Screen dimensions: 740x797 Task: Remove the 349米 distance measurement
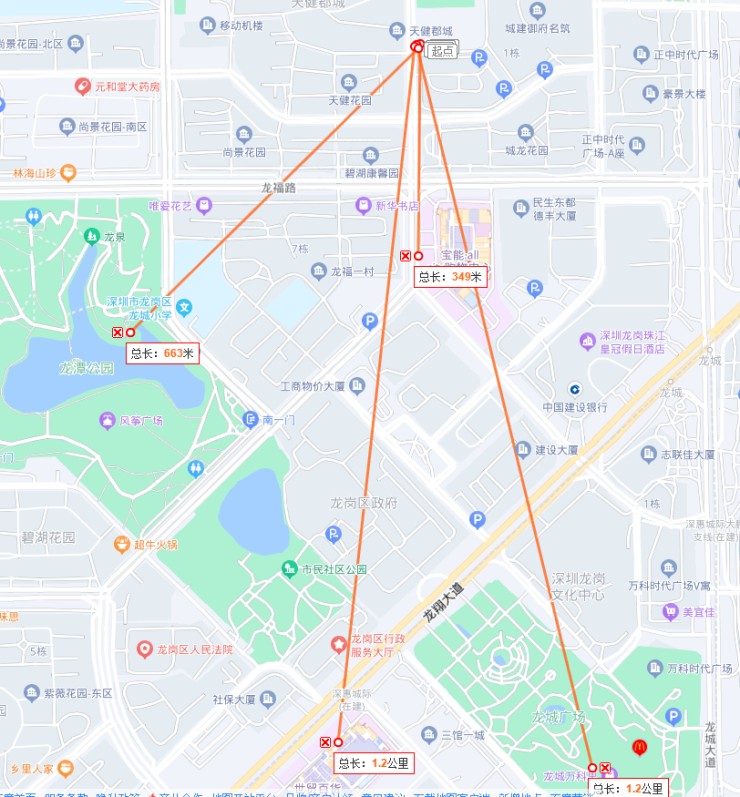tap(405, 256)
